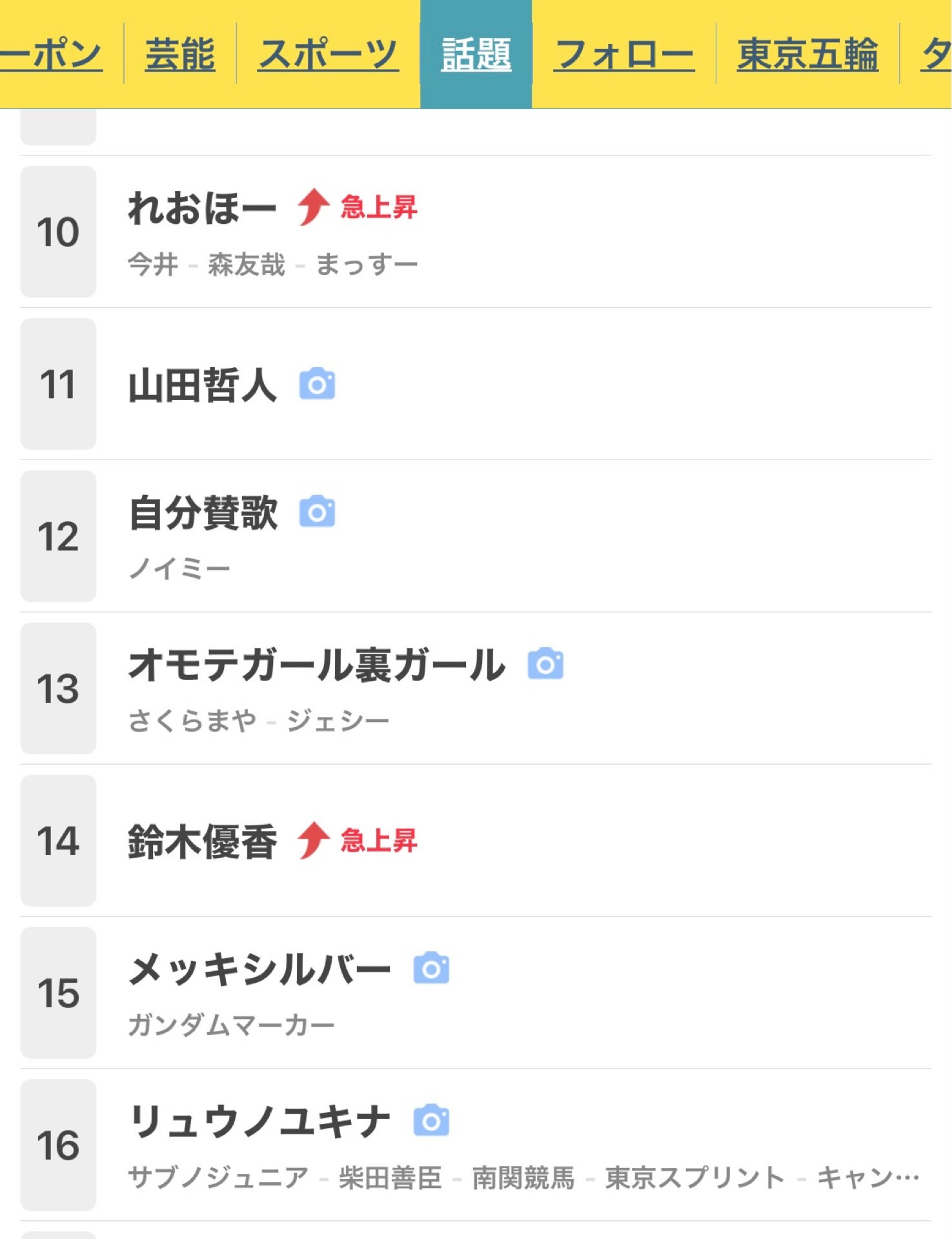View the 自分賛歌 trend

tap(203, 513)
